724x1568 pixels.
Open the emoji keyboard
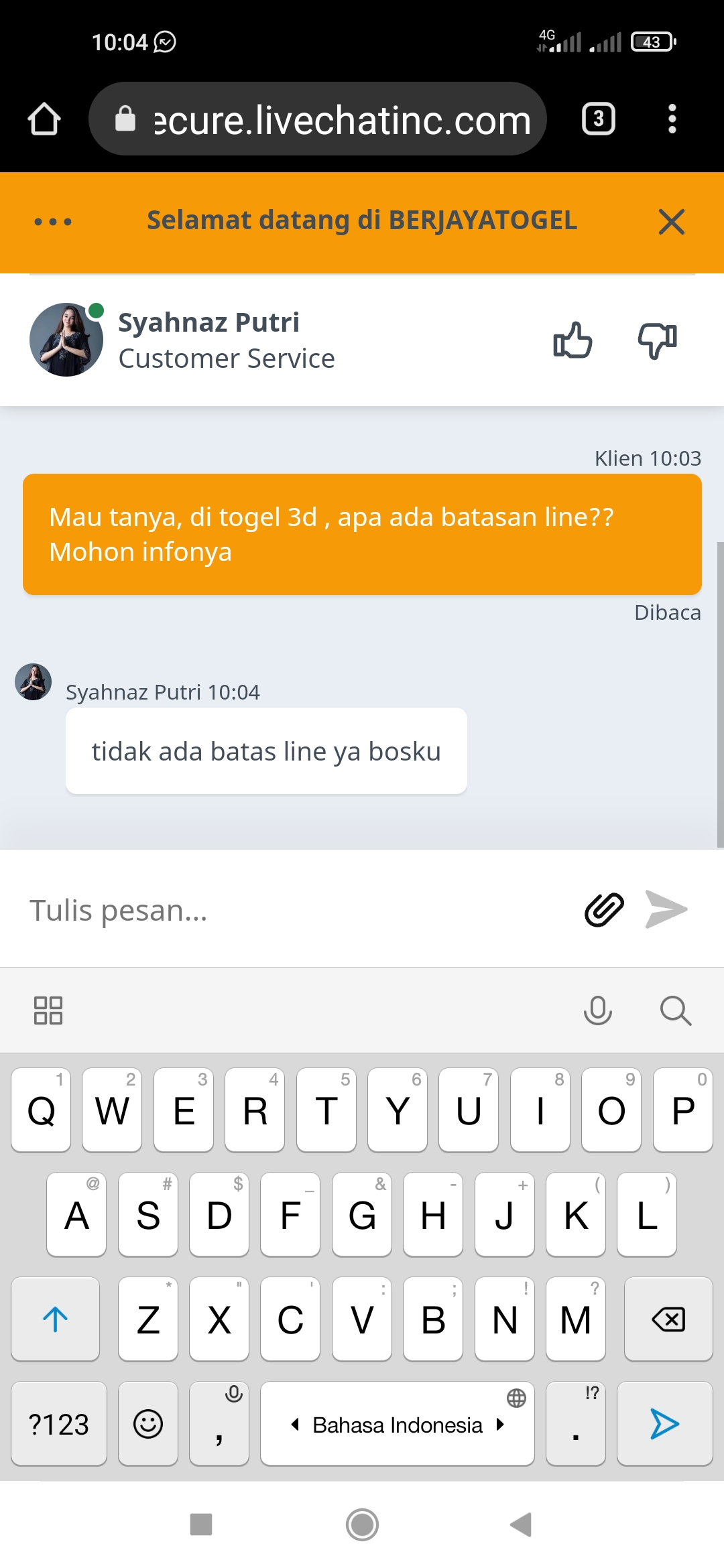[x=148, y=1424]
